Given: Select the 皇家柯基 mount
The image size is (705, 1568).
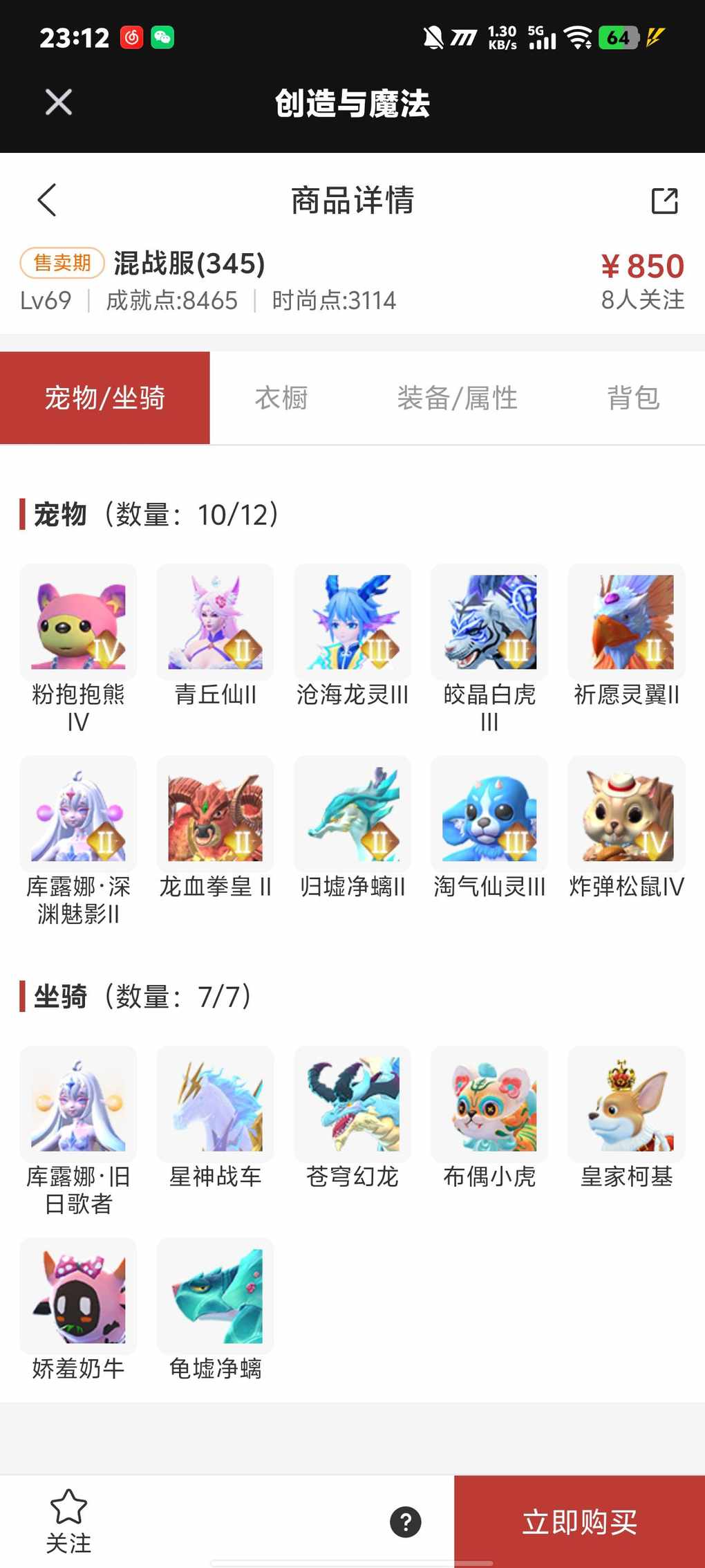Looking at the screenshot, I should click(626, 1105).
